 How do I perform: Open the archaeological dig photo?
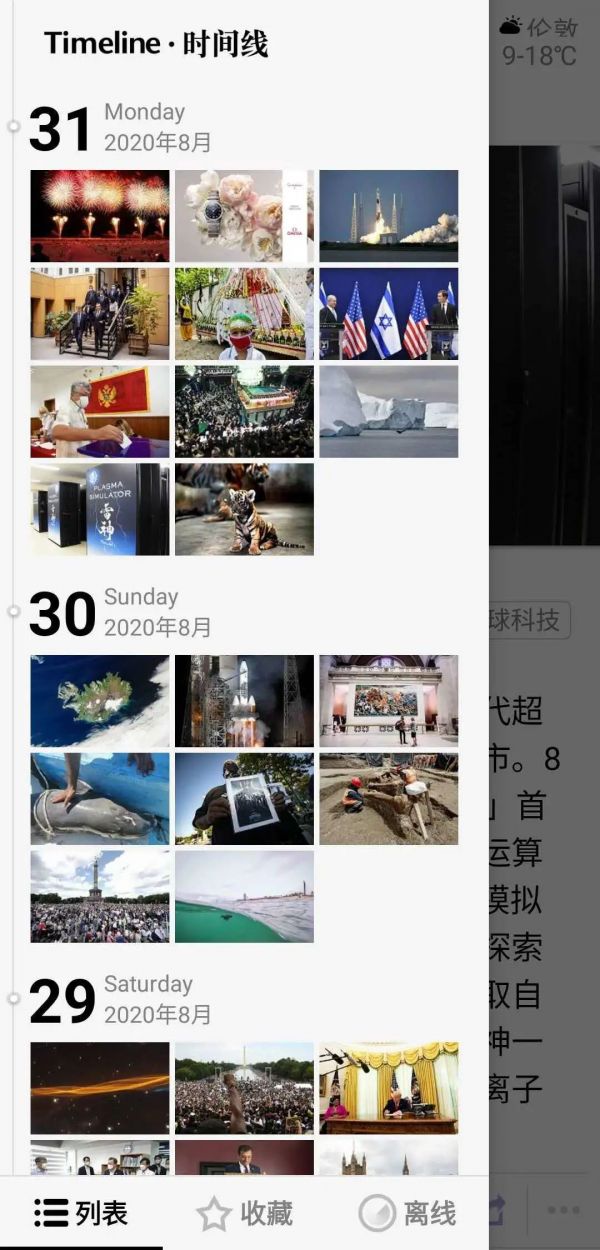click(388, 799)
